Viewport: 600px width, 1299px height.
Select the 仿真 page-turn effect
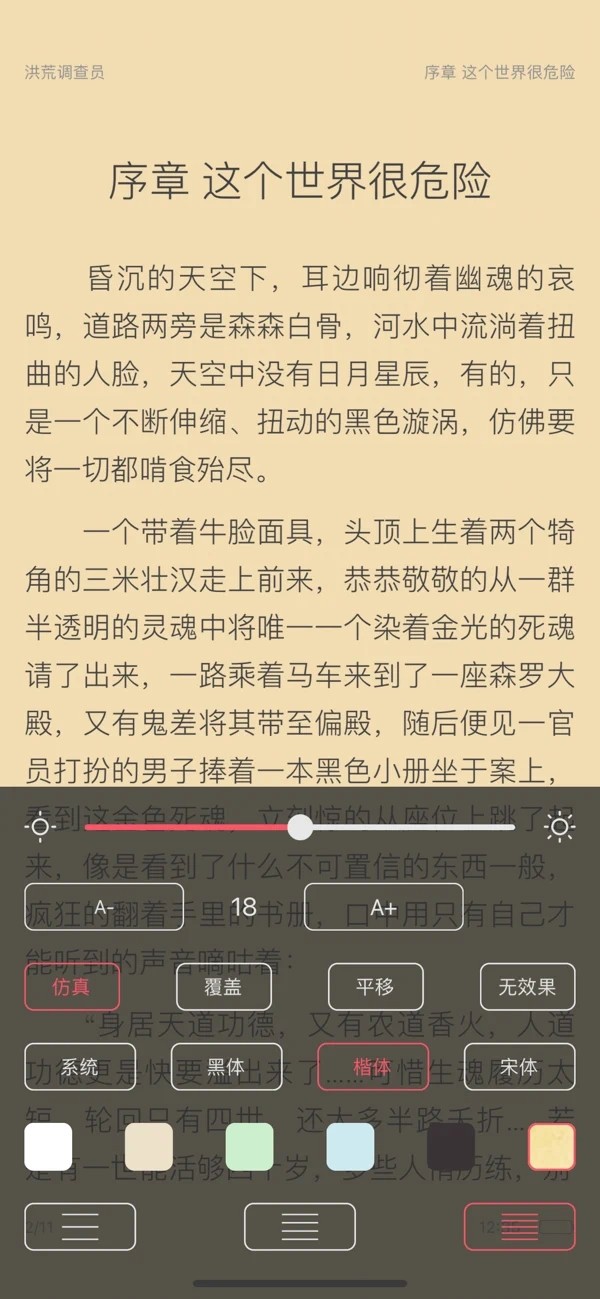pos(72,987)
